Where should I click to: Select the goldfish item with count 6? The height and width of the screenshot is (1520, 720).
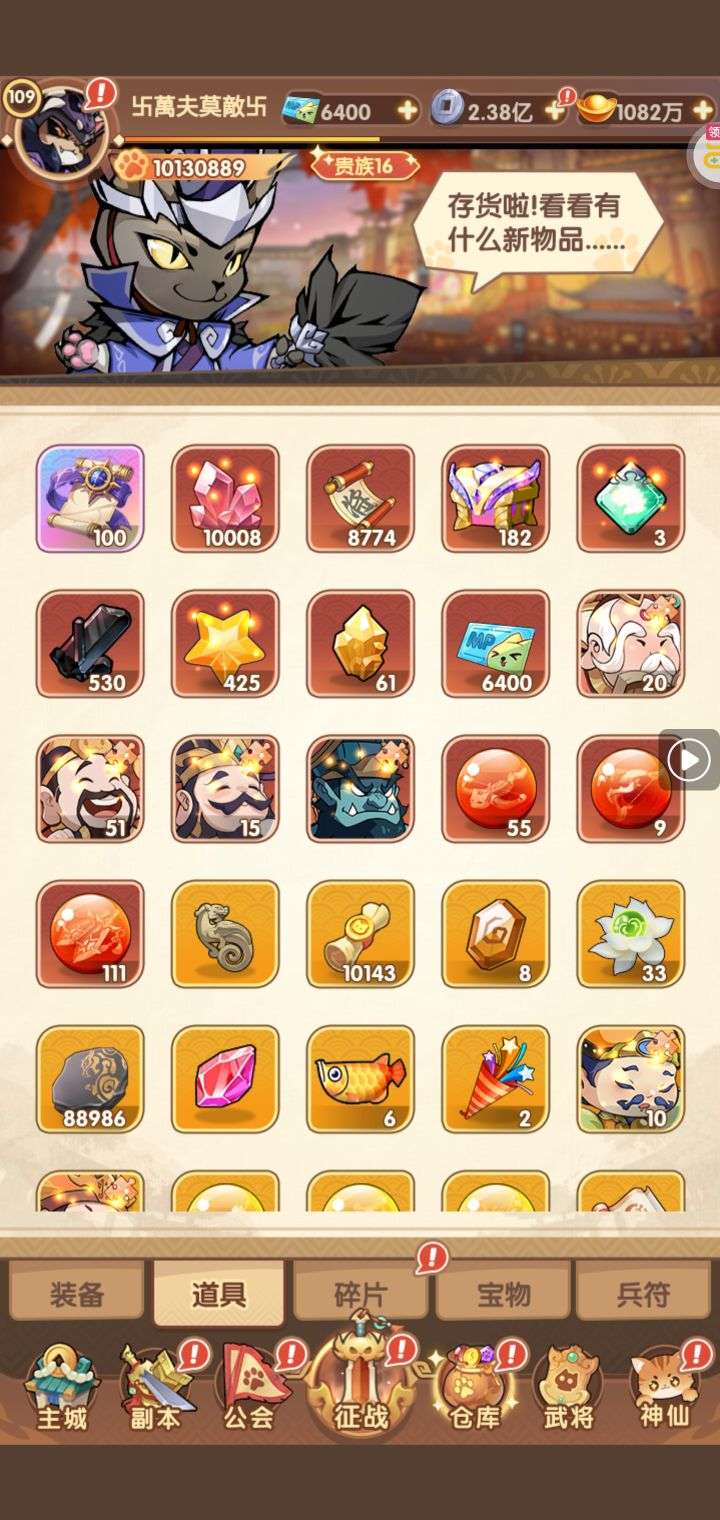360,1079
